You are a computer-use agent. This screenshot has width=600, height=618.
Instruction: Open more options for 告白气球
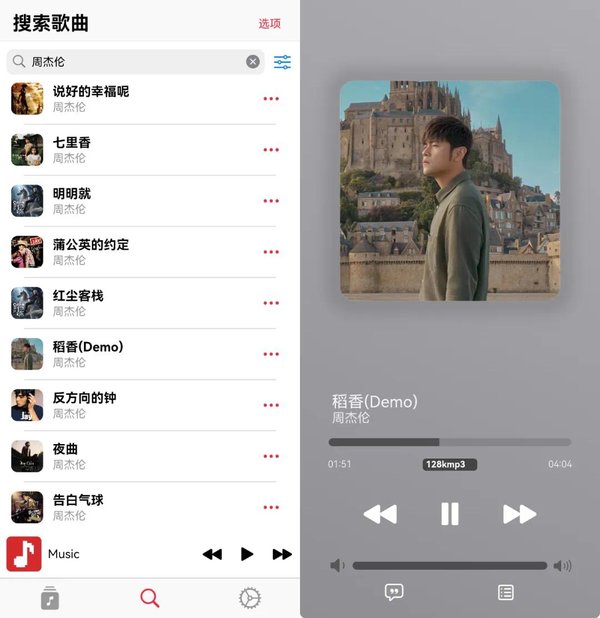coord(271,507)
